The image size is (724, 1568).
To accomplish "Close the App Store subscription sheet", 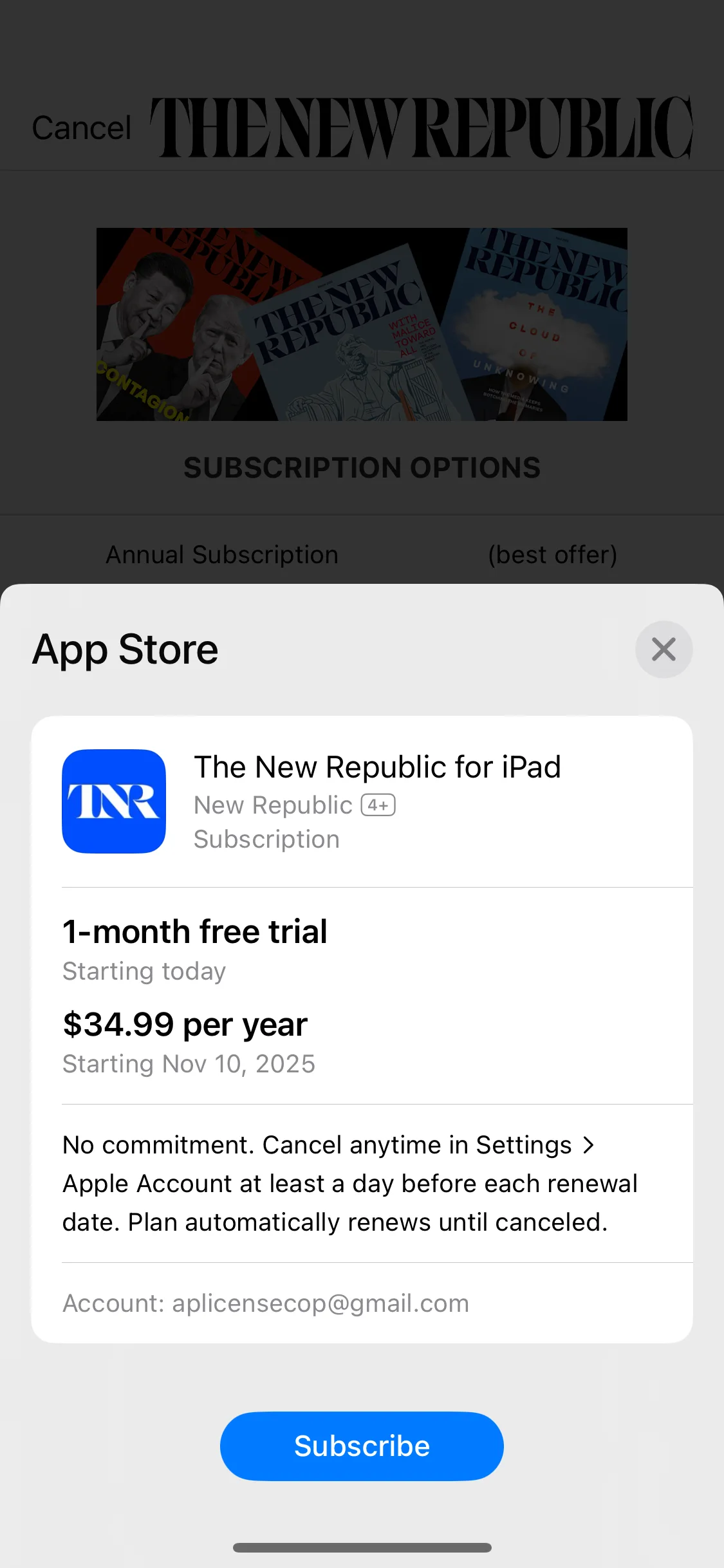I will tap(664, 649).
